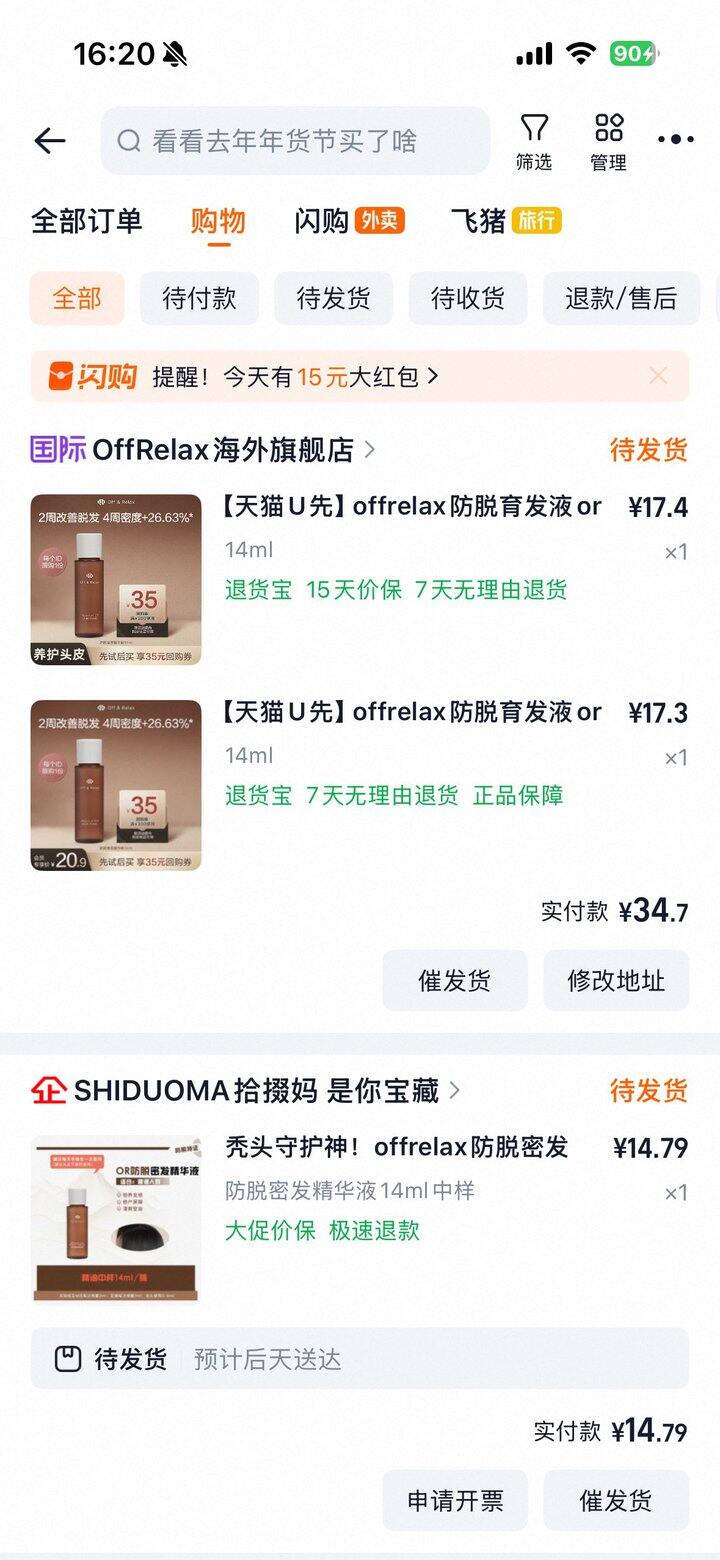Expand SHIDUOMA拾掇妈 store page via chevron

(456, 1091)
